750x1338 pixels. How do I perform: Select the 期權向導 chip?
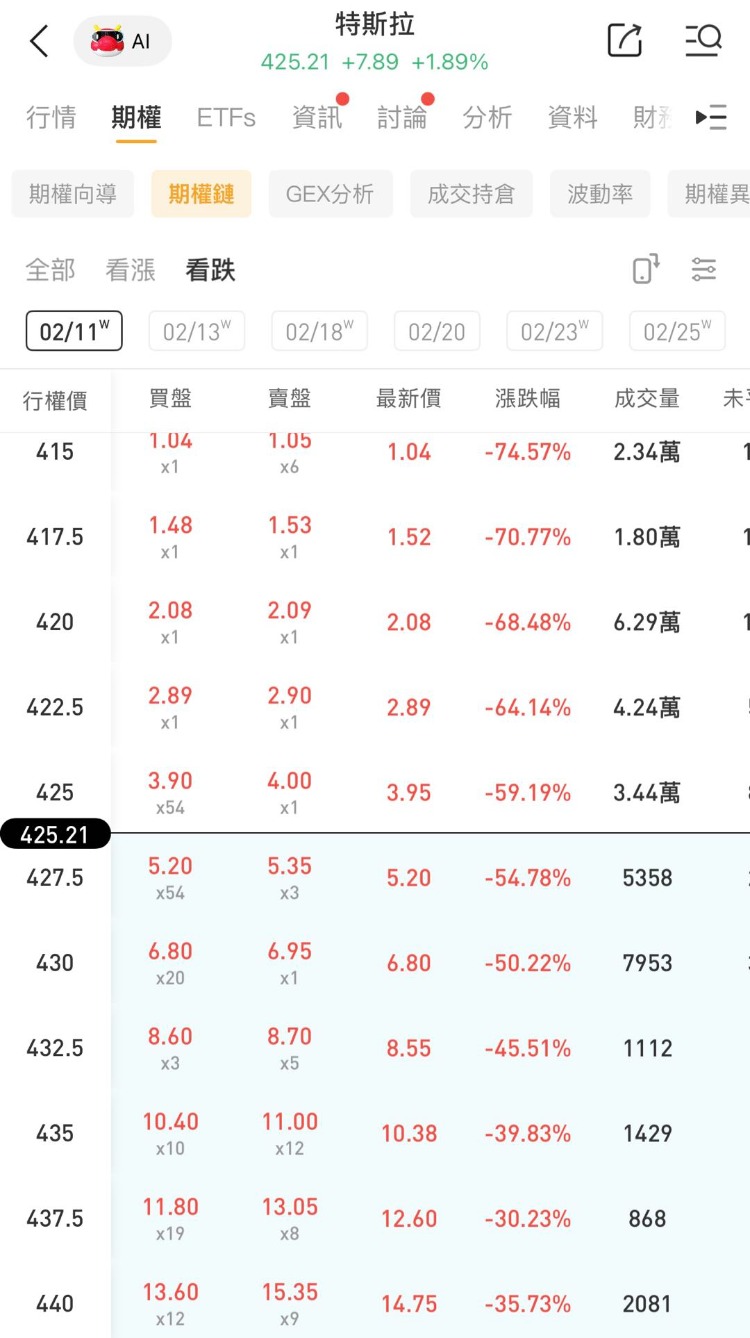pyautogui.click(x=72, y=194)
